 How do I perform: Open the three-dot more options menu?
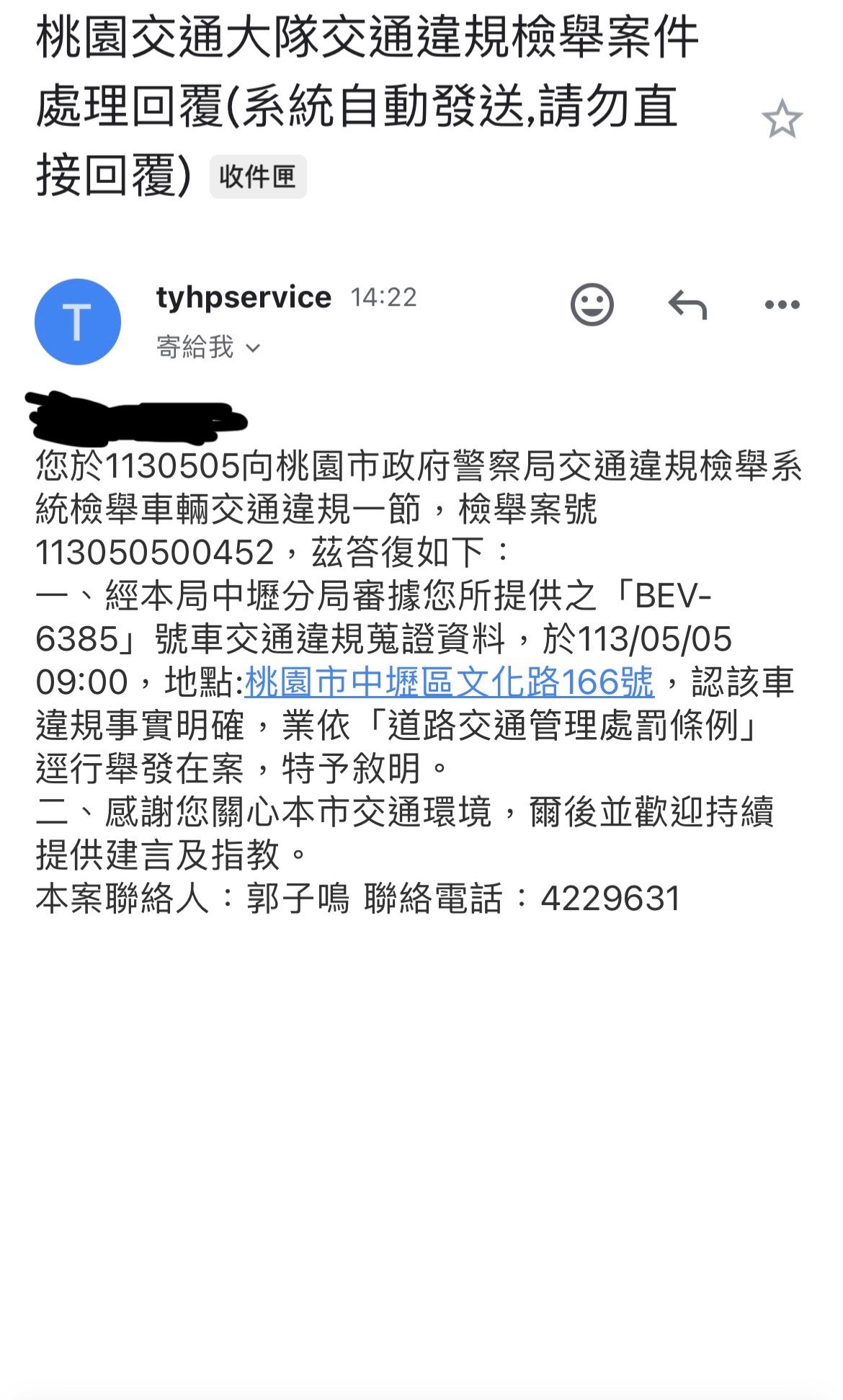tap(782, 305)
